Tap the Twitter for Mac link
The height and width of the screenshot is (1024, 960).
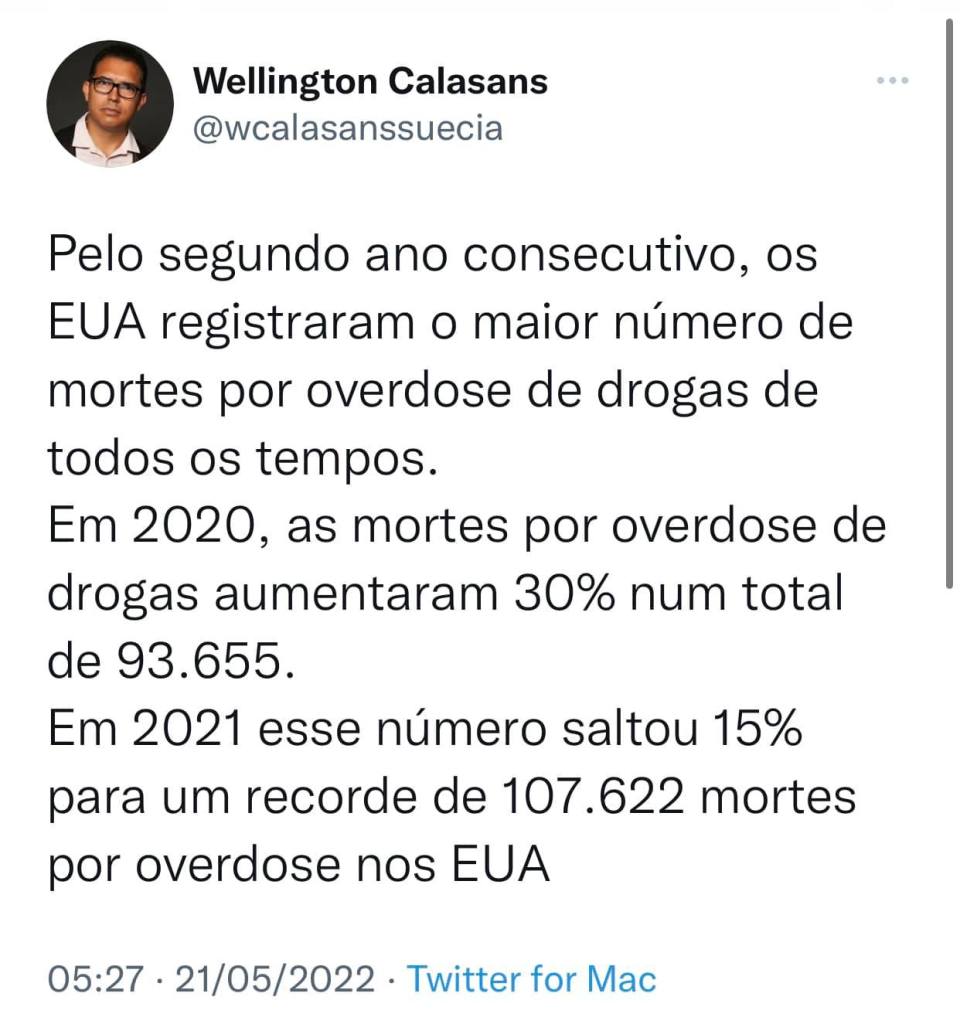click(x=532, y=978)
